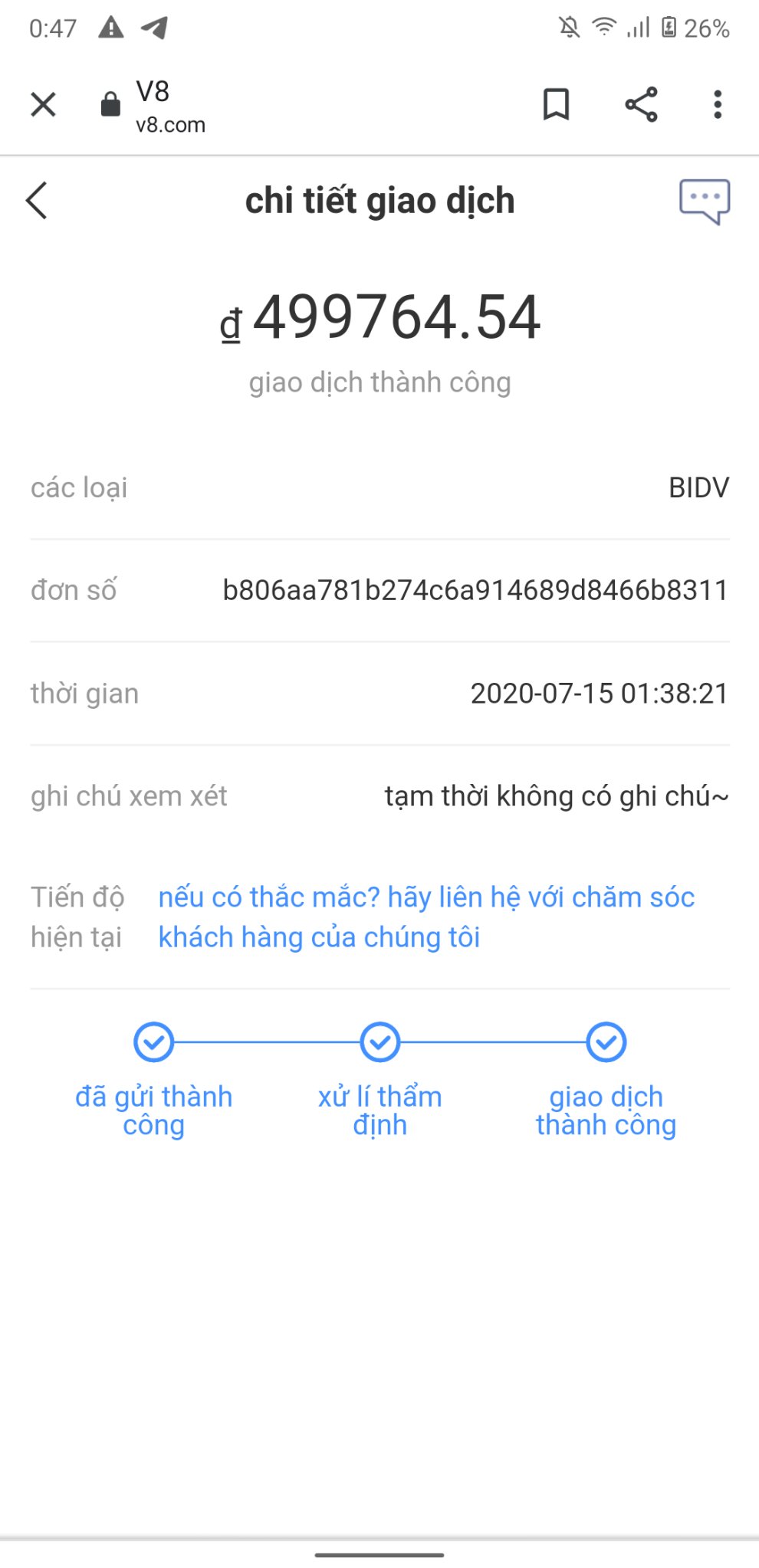Open the customer support chat icon
This screenshot has width=759, height=1568.
click(x=704, y=202)
